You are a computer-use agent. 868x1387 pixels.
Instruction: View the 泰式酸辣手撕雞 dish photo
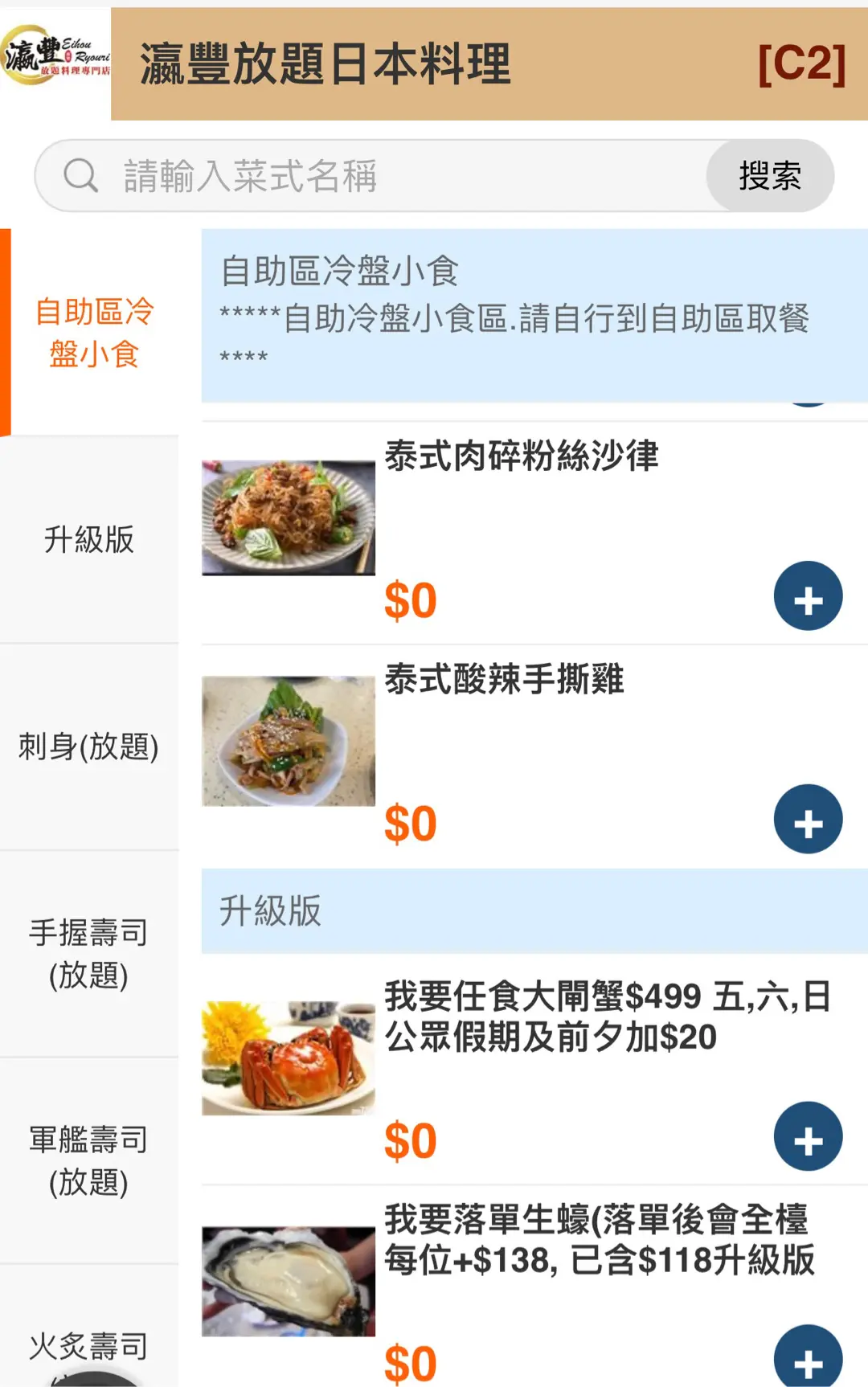click(x=289, y=741)
